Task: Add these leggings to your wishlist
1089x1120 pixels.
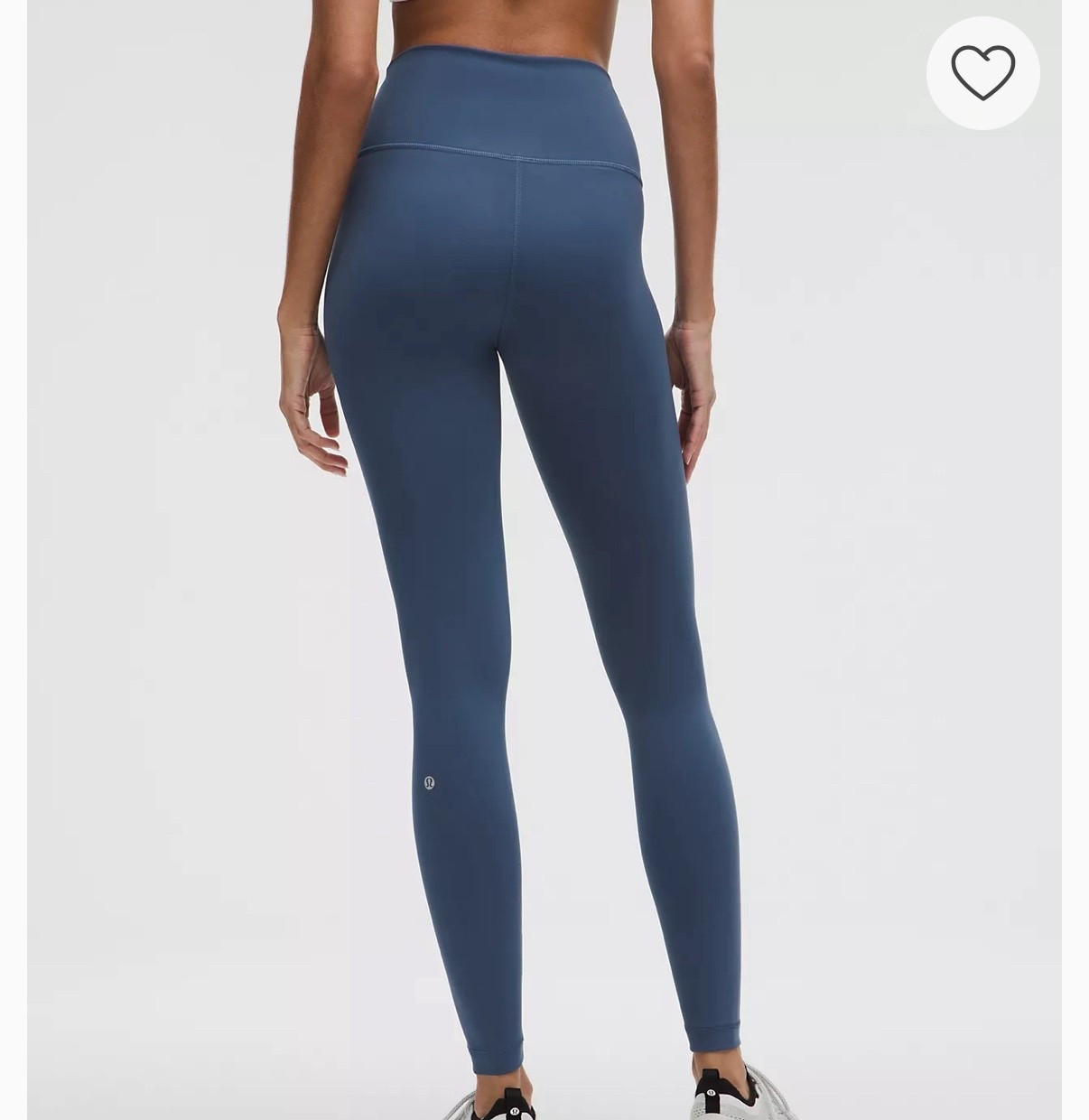Action: pos(982,72)
